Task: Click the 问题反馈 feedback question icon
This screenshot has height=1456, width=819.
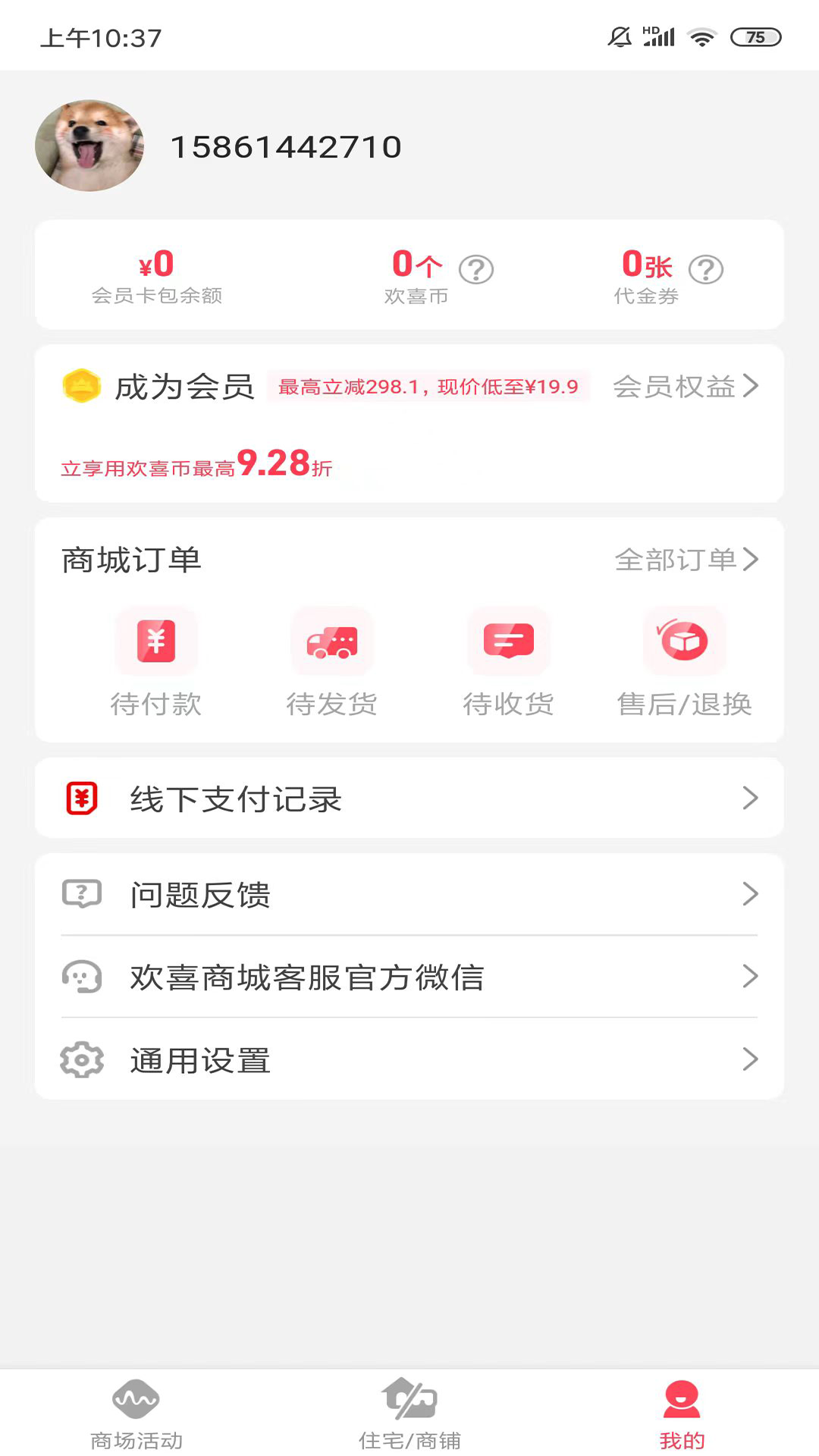Action: click(82, 895)
